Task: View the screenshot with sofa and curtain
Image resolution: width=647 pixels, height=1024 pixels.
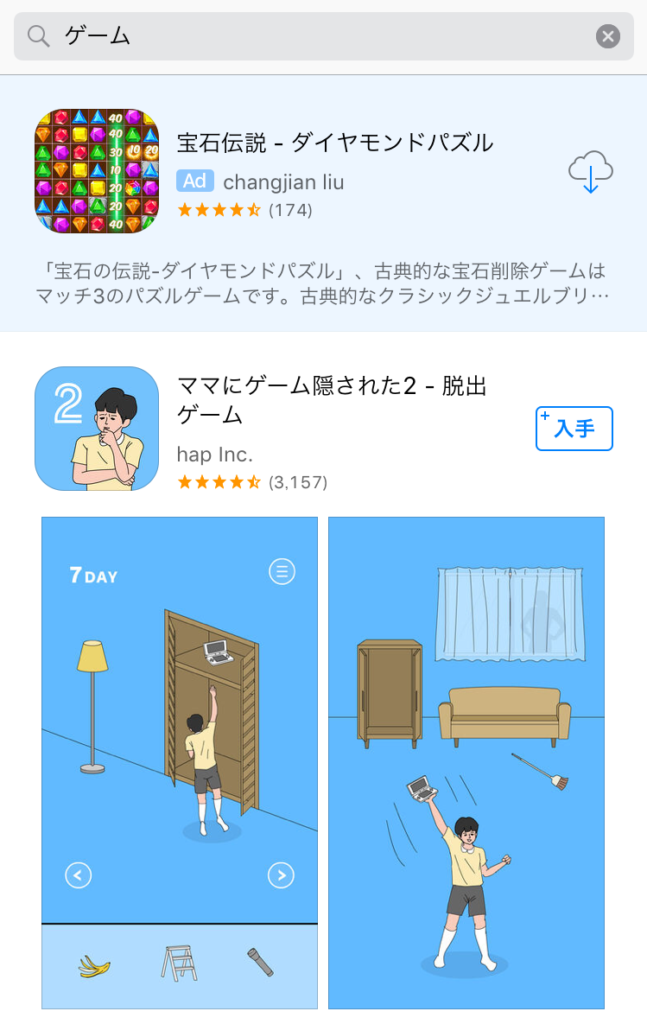Action: pyautogui.click(x=466, y=762)
